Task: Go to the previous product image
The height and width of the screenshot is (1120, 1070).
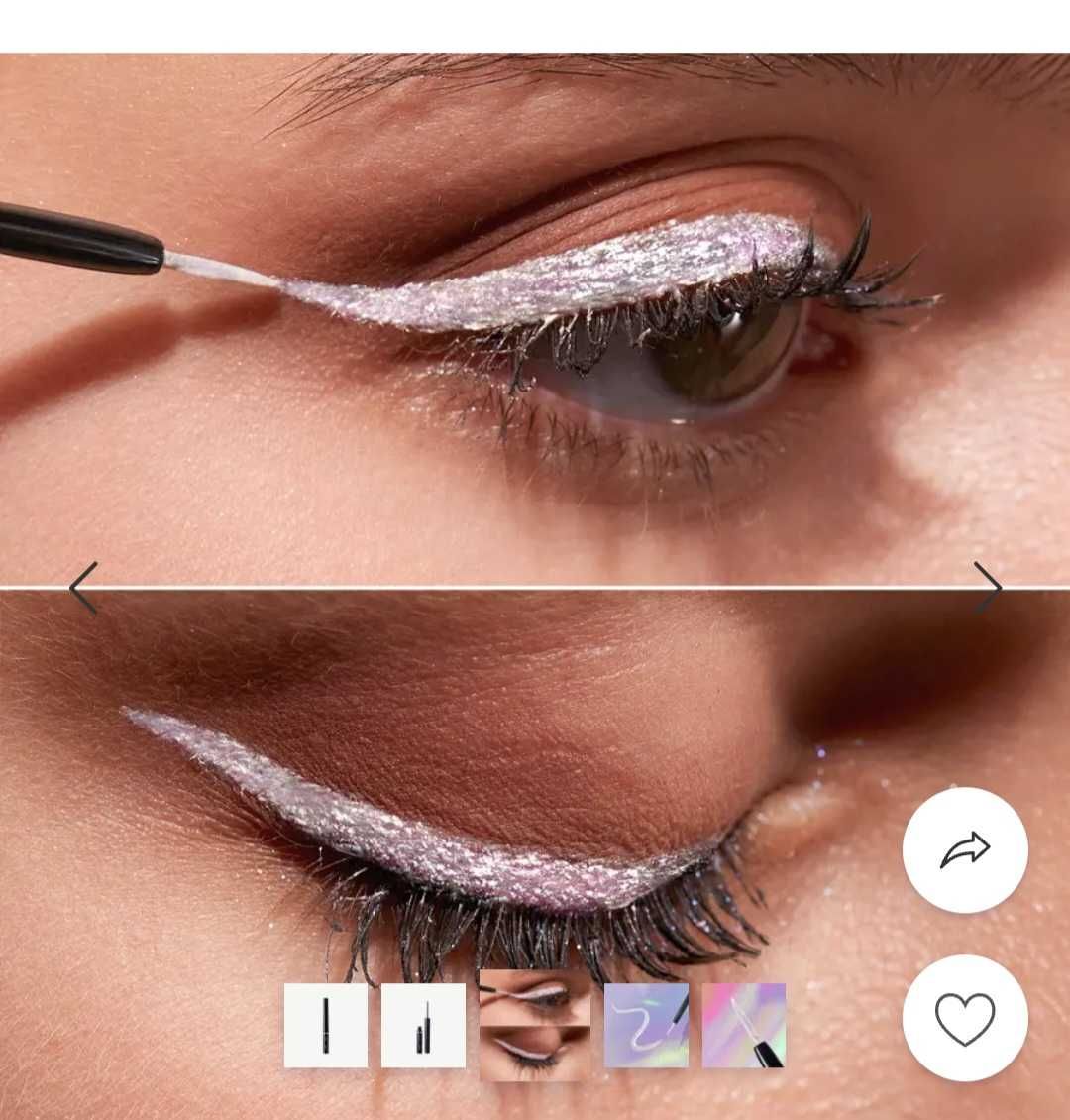Action: point(84,588)
